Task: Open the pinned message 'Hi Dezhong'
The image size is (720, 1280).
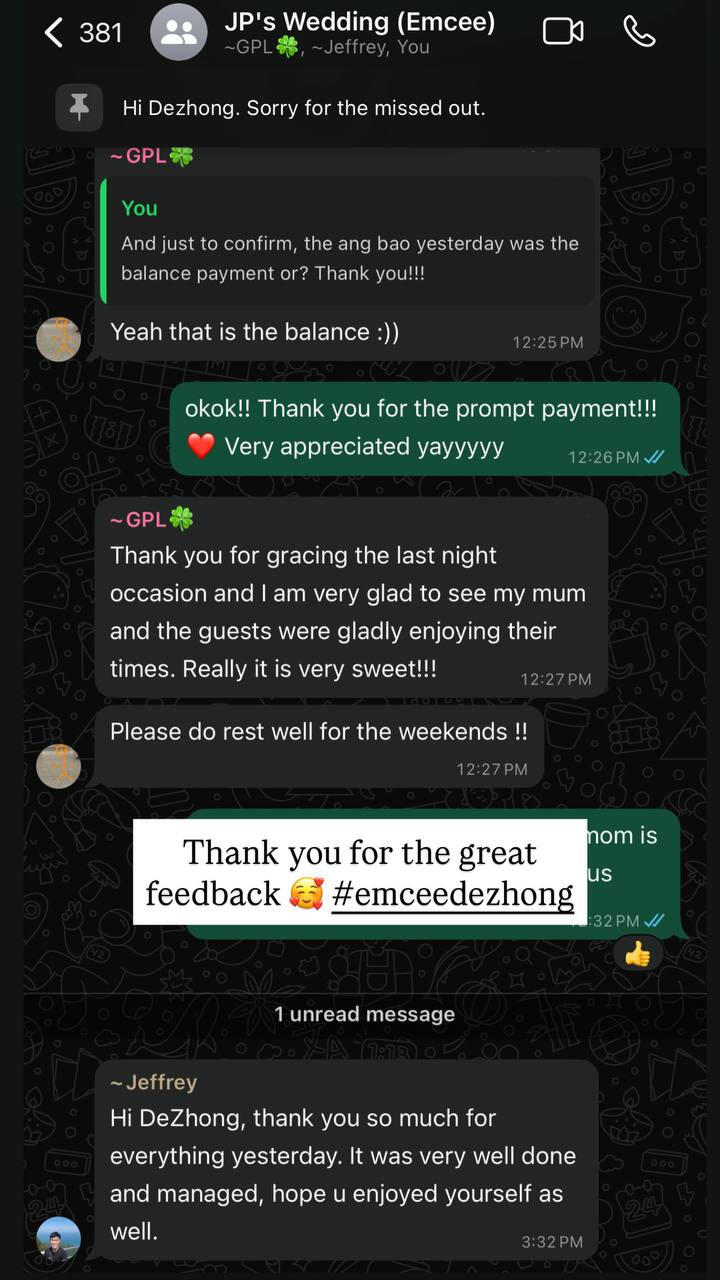Action: [303, 108]
